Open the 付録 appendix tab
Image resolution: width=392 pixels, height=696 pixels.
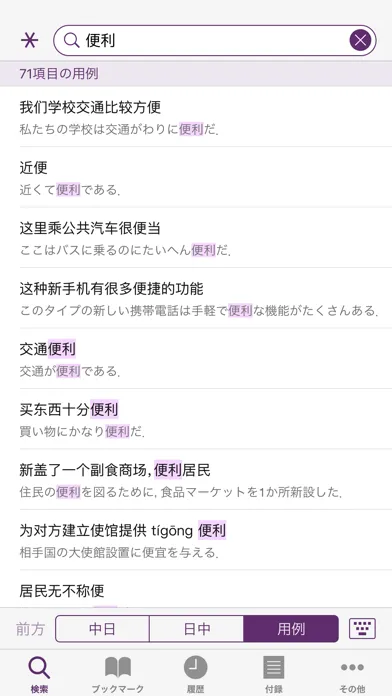pyautogui.click(x=273, y=674)
